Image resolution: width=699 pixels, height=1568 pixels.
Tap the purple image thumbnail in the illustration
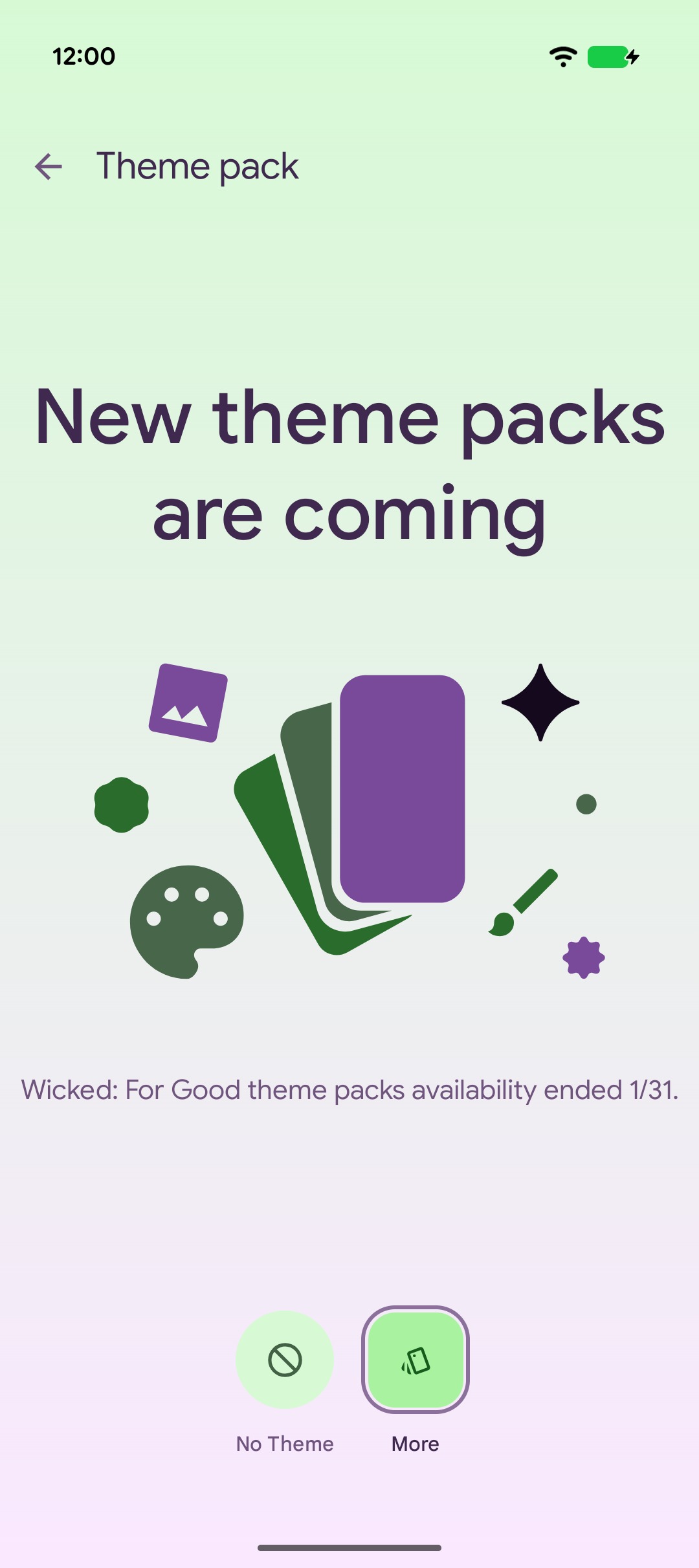[187, 701]
